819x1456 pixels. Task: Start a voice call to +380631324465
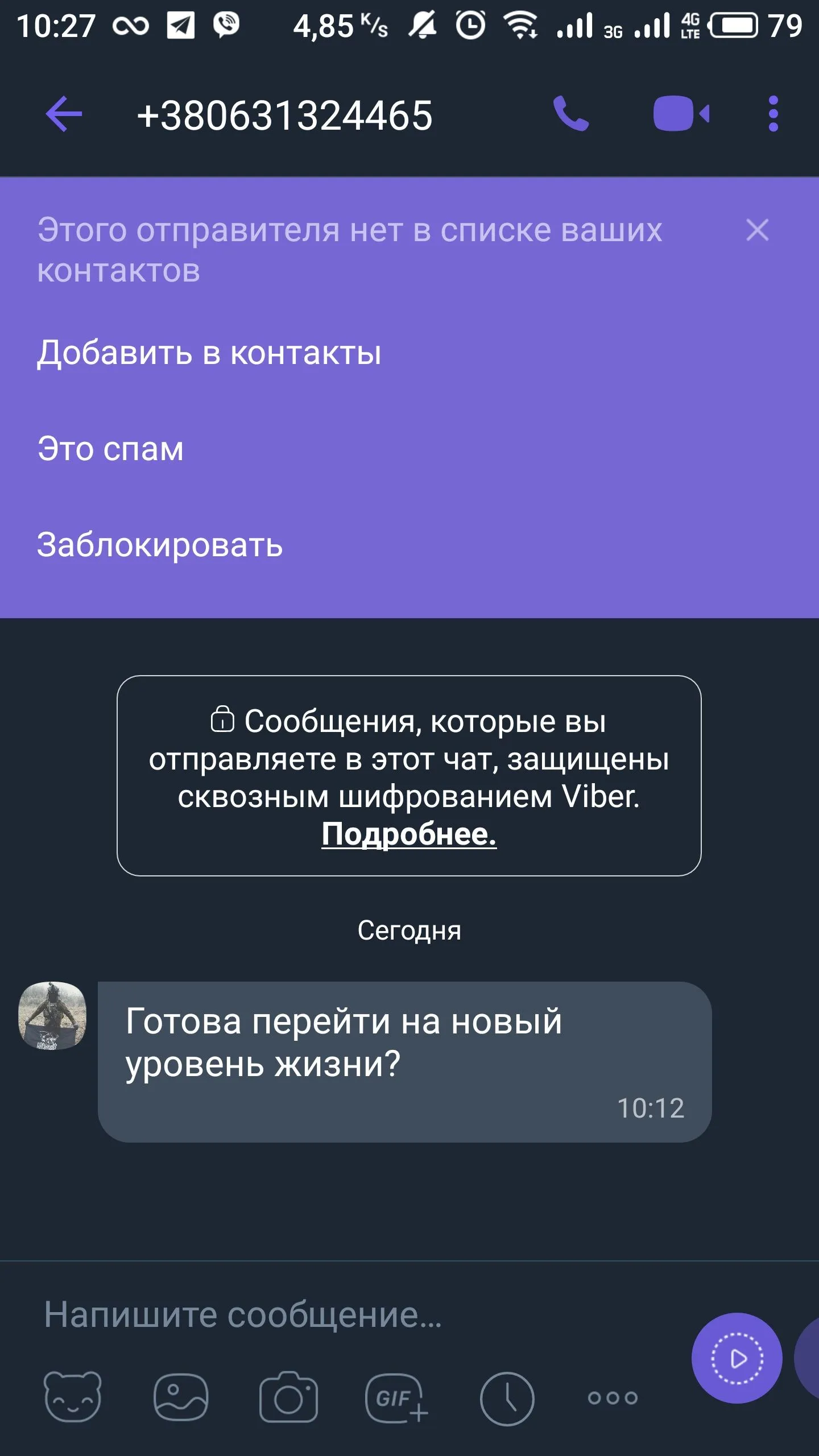tap(571, 114)
